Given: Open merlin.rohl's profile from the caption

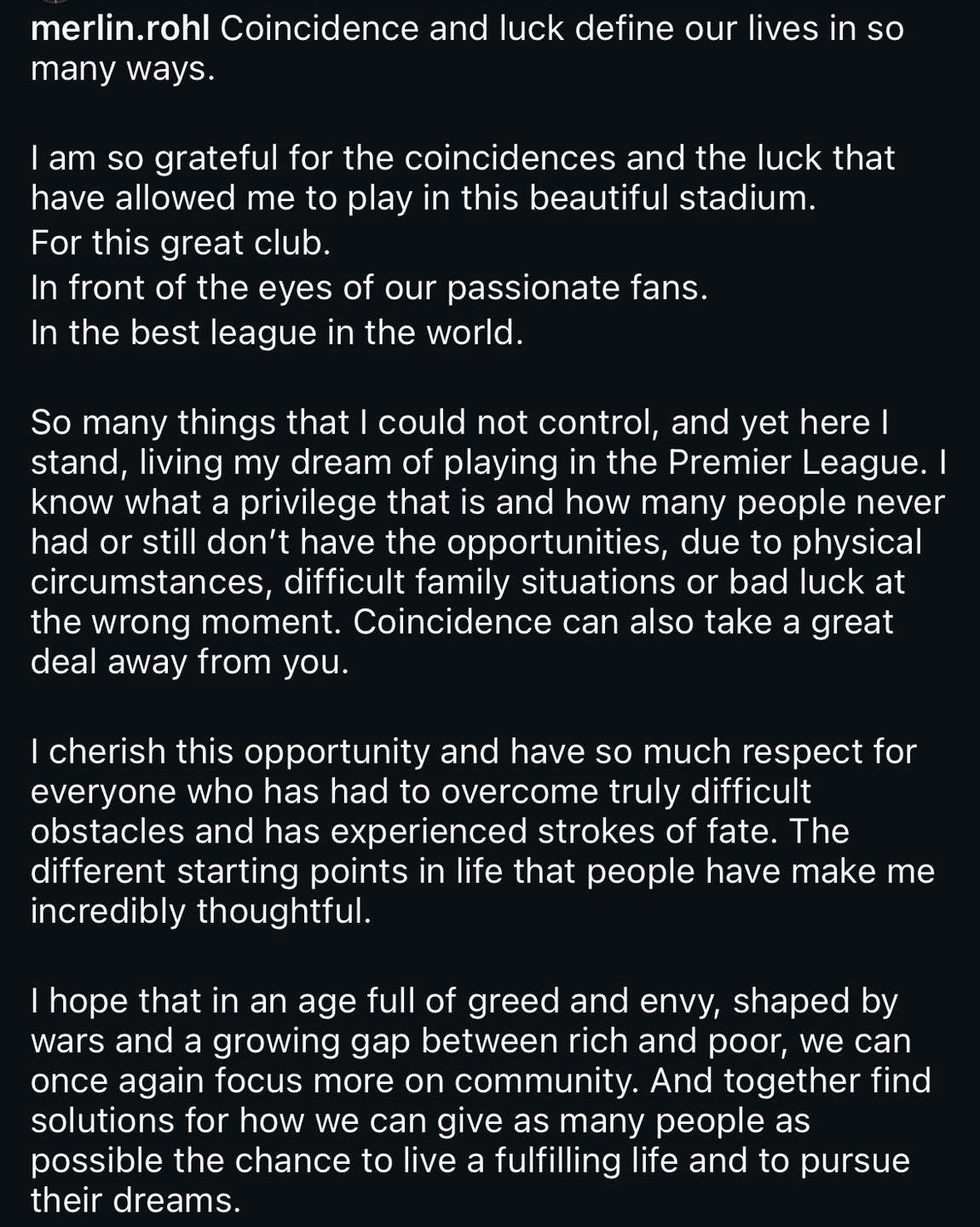Looking at the screenshot, I should coord(119,29).
